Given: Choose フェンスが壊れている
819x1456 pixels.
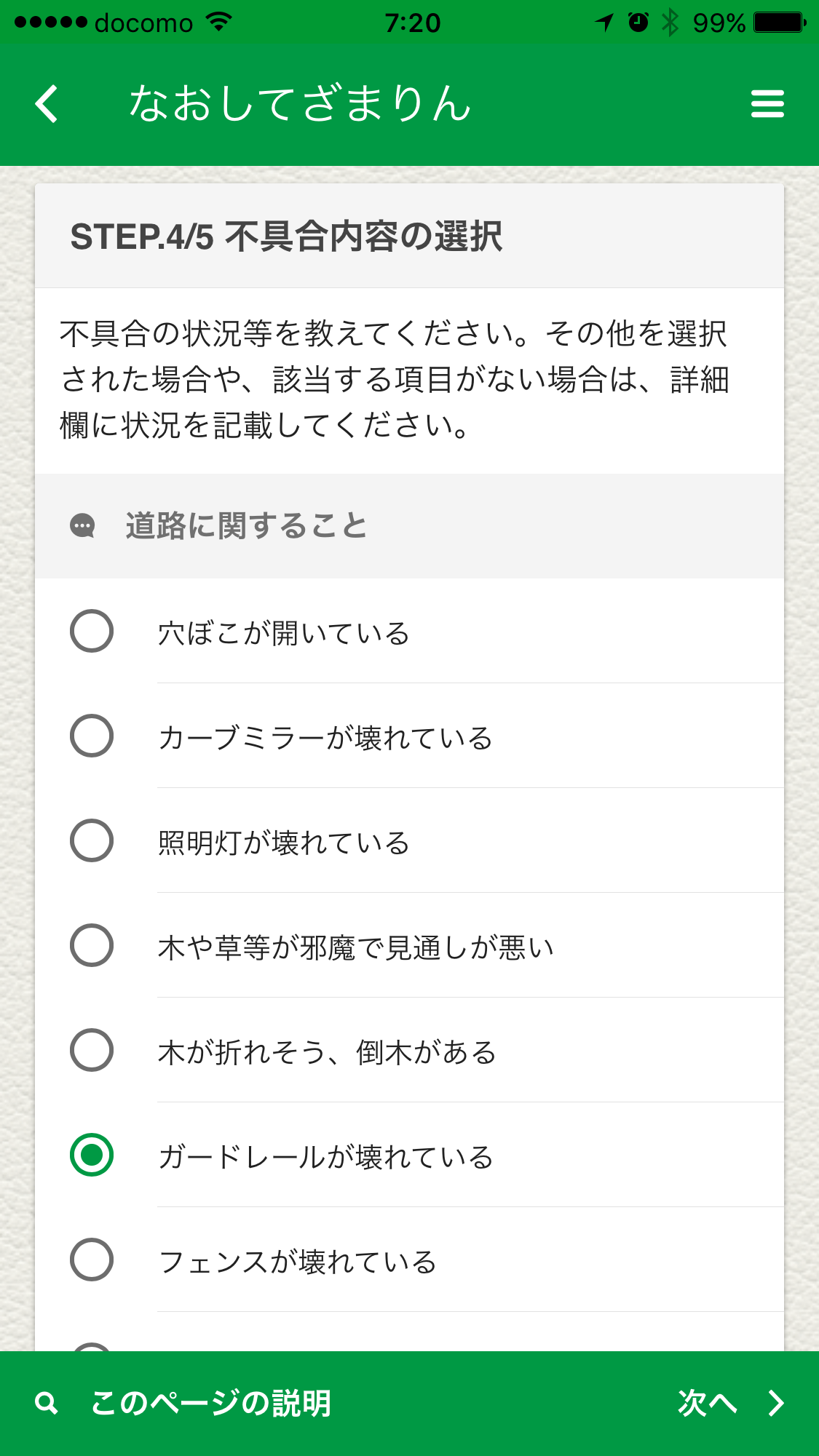Looking at the screenshot, I should (x=409, y=1260).
